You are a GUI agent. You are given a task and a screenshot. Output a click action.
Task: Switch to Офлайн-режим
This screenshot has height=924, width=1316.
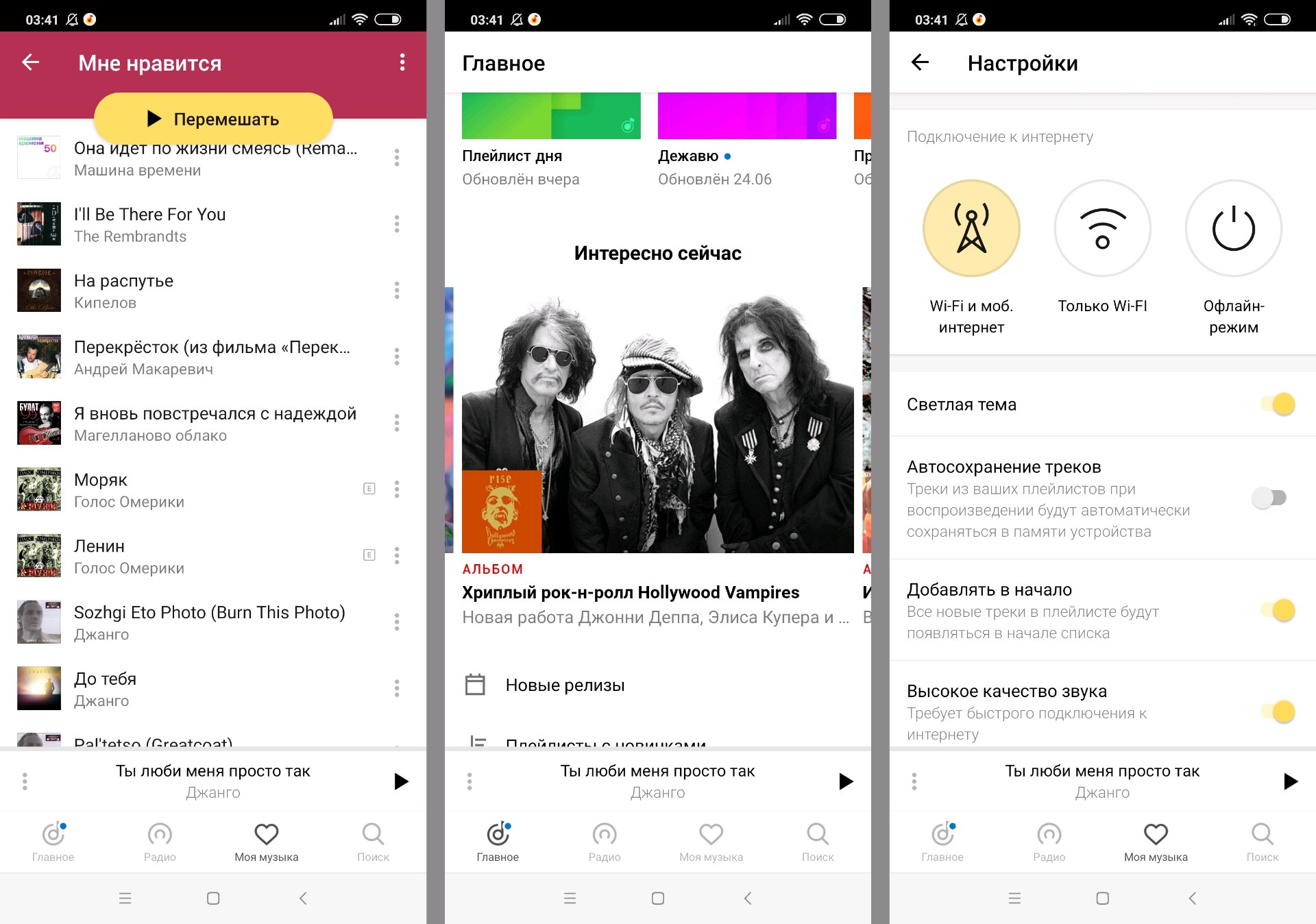click(x=1233, y=229)
